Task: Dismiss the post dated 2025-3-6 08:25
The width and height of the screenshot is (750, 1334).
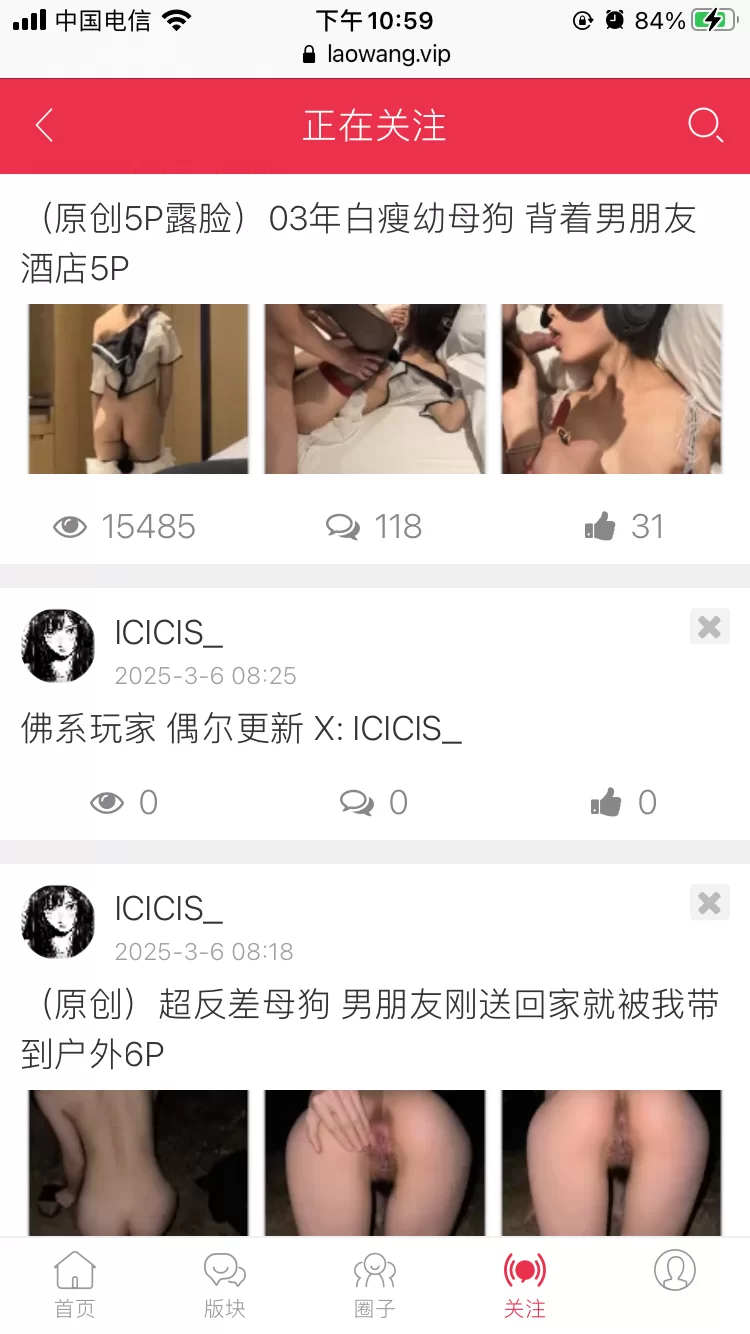Action: [x=709, y=627]
